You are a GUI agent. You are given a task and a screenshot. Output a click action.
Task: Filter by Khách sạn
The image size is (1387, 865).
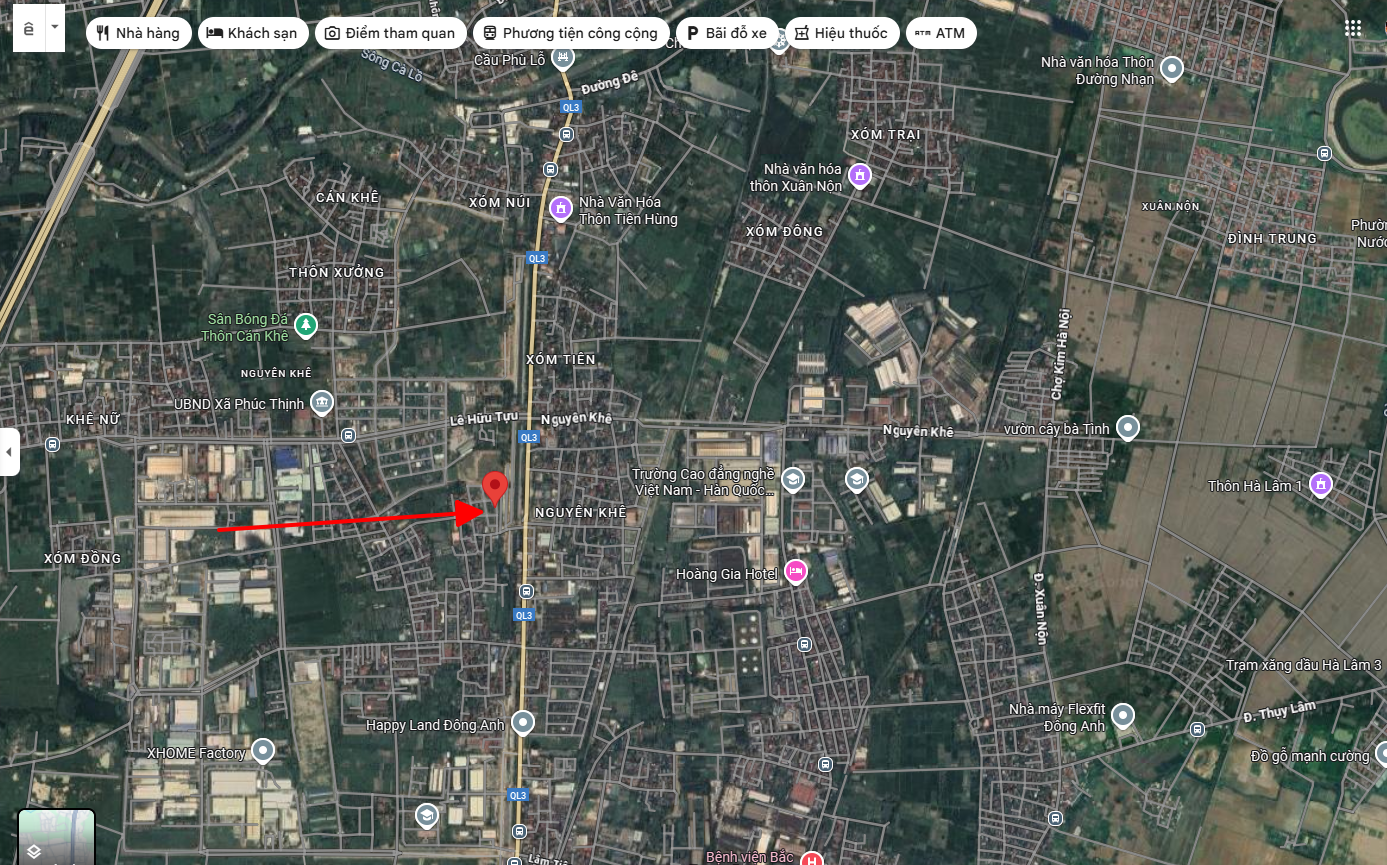point(252,33)
